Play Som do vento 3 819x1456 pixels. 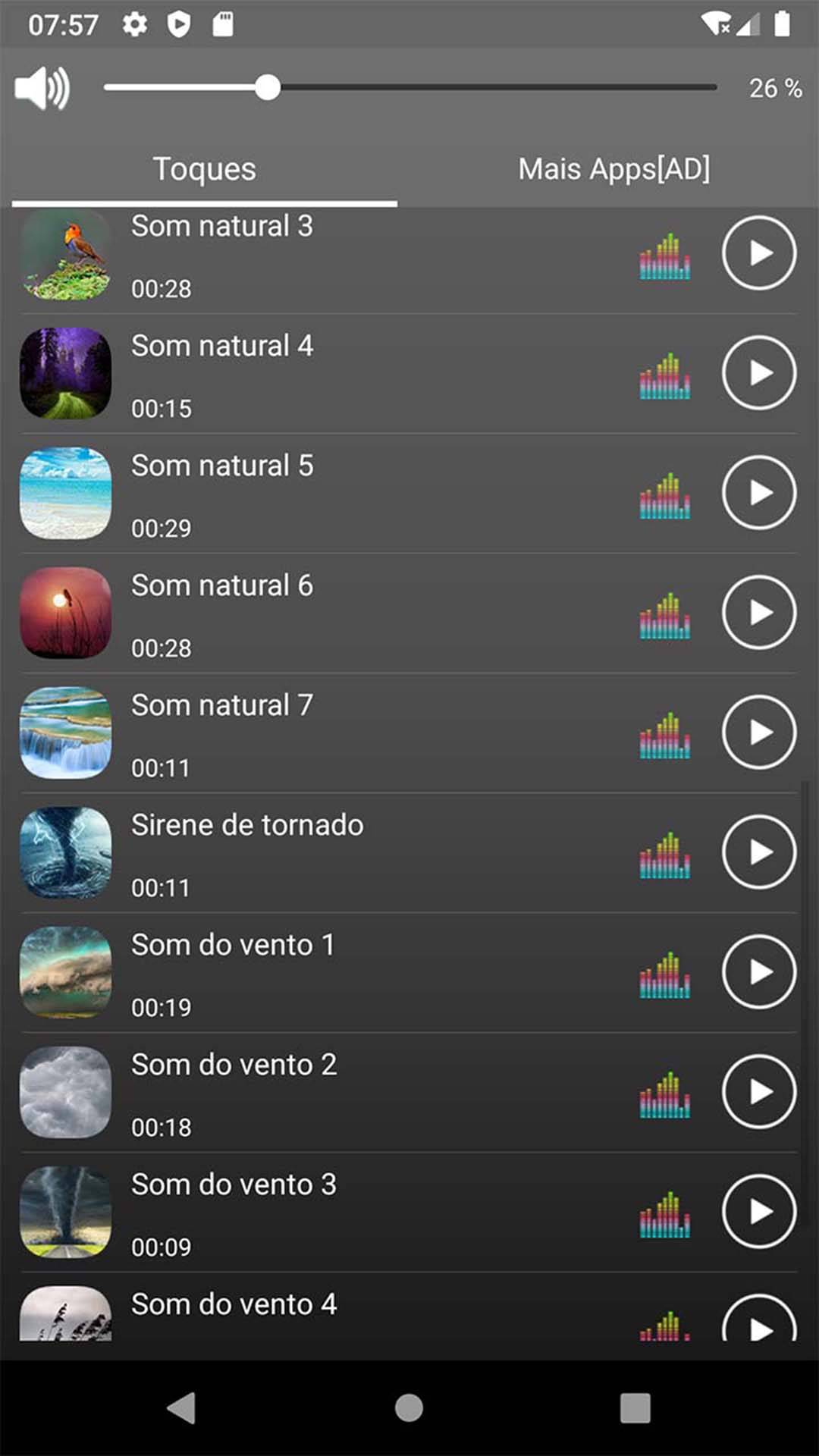[758, 1212]
